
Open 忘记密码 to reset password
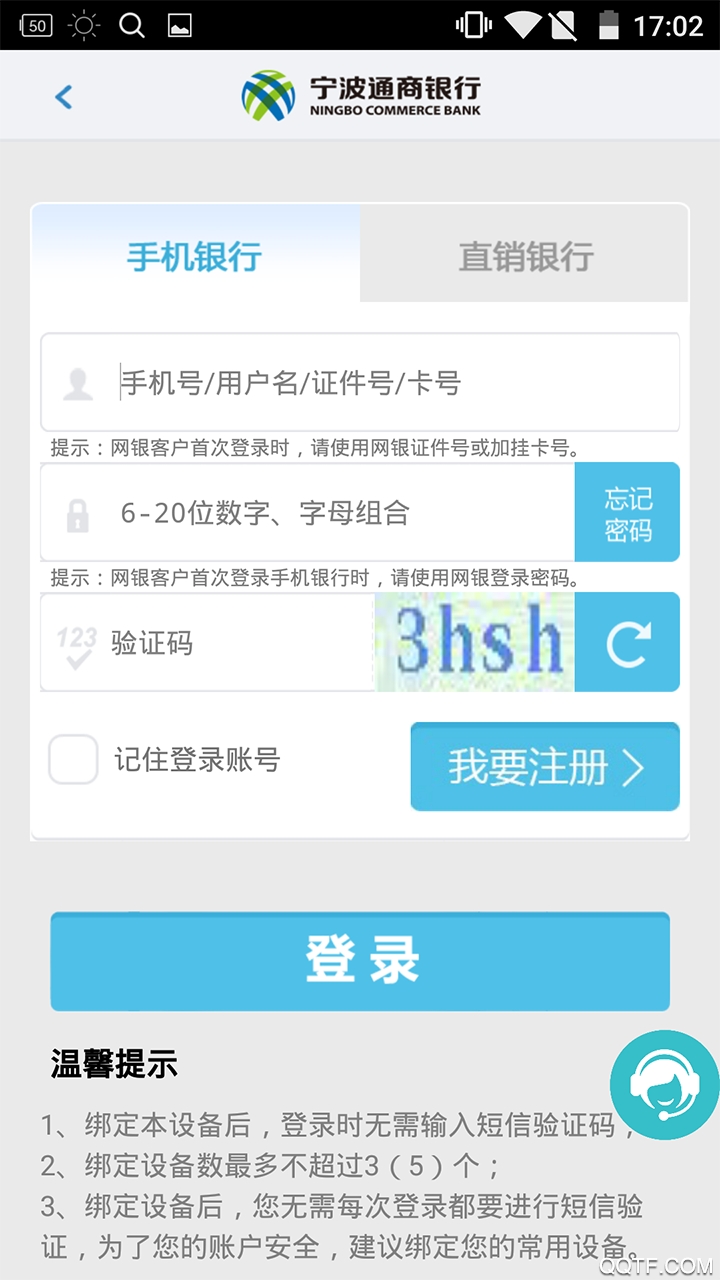pos(627,513)
